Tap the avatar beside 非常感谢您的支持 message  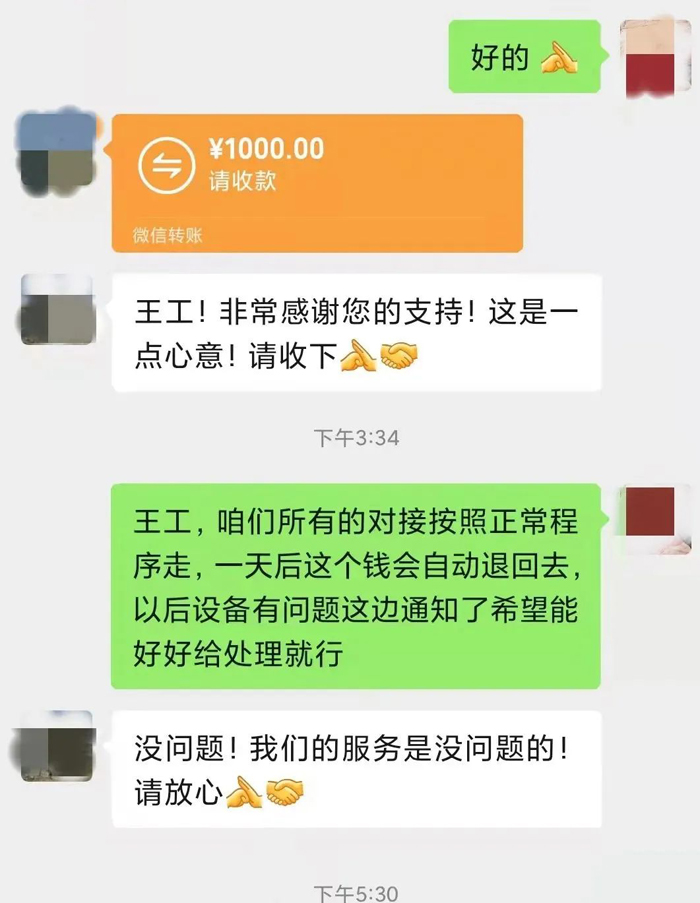pos(59,309)
